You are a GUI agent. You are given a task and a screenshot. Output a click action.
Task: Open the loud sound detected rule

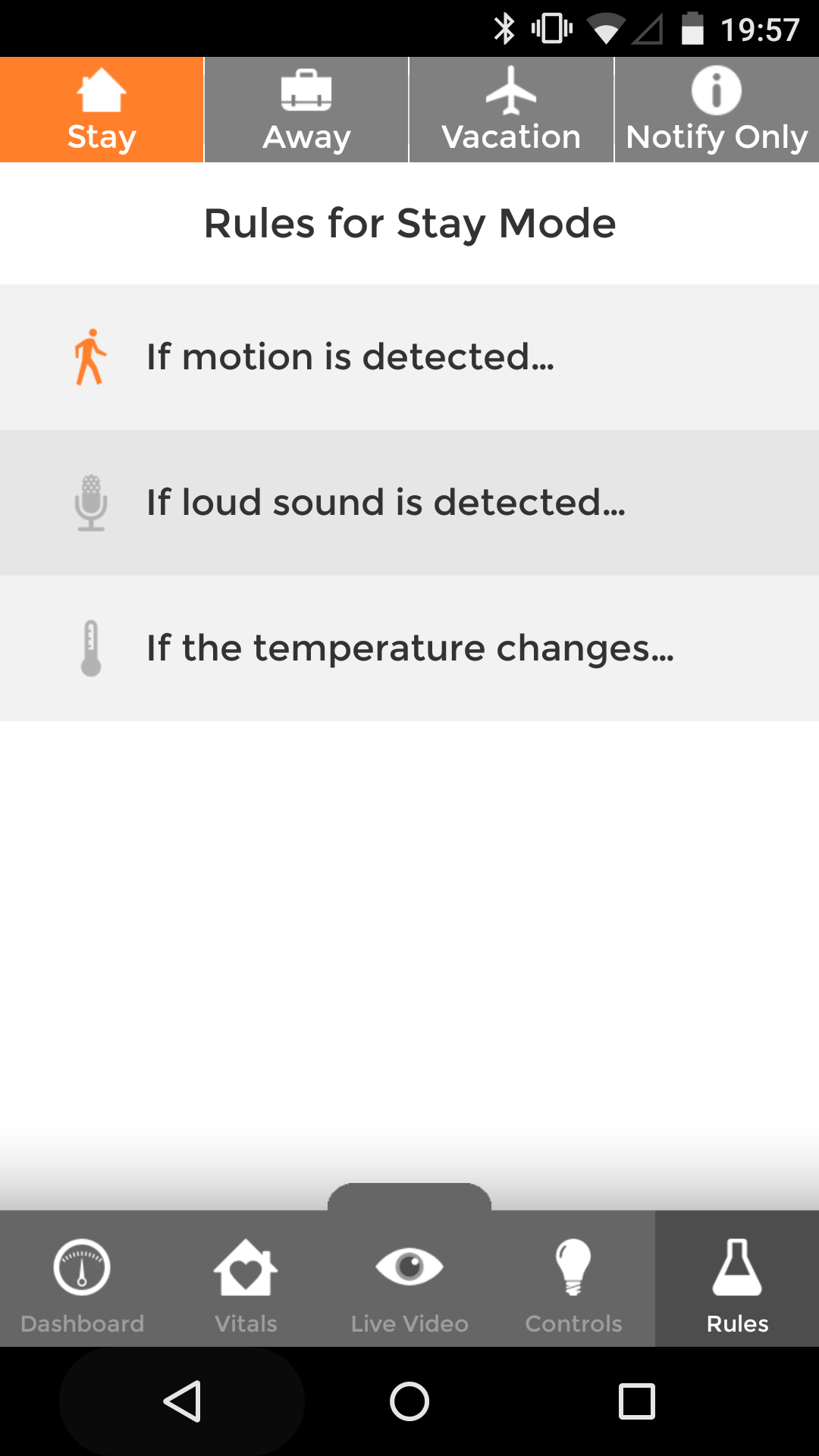tap(409, 503)
